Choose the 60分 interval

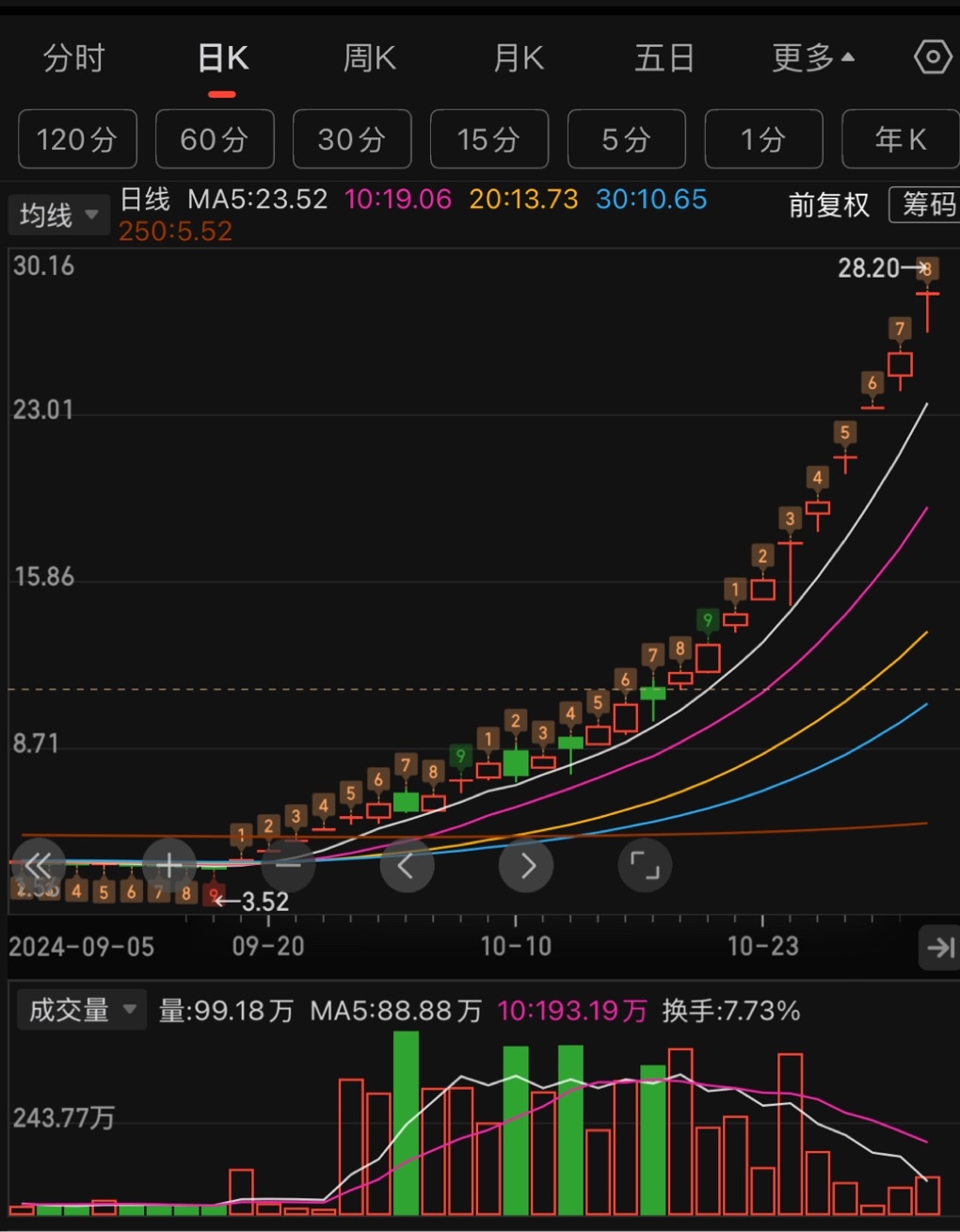click(x=215, y=139)
